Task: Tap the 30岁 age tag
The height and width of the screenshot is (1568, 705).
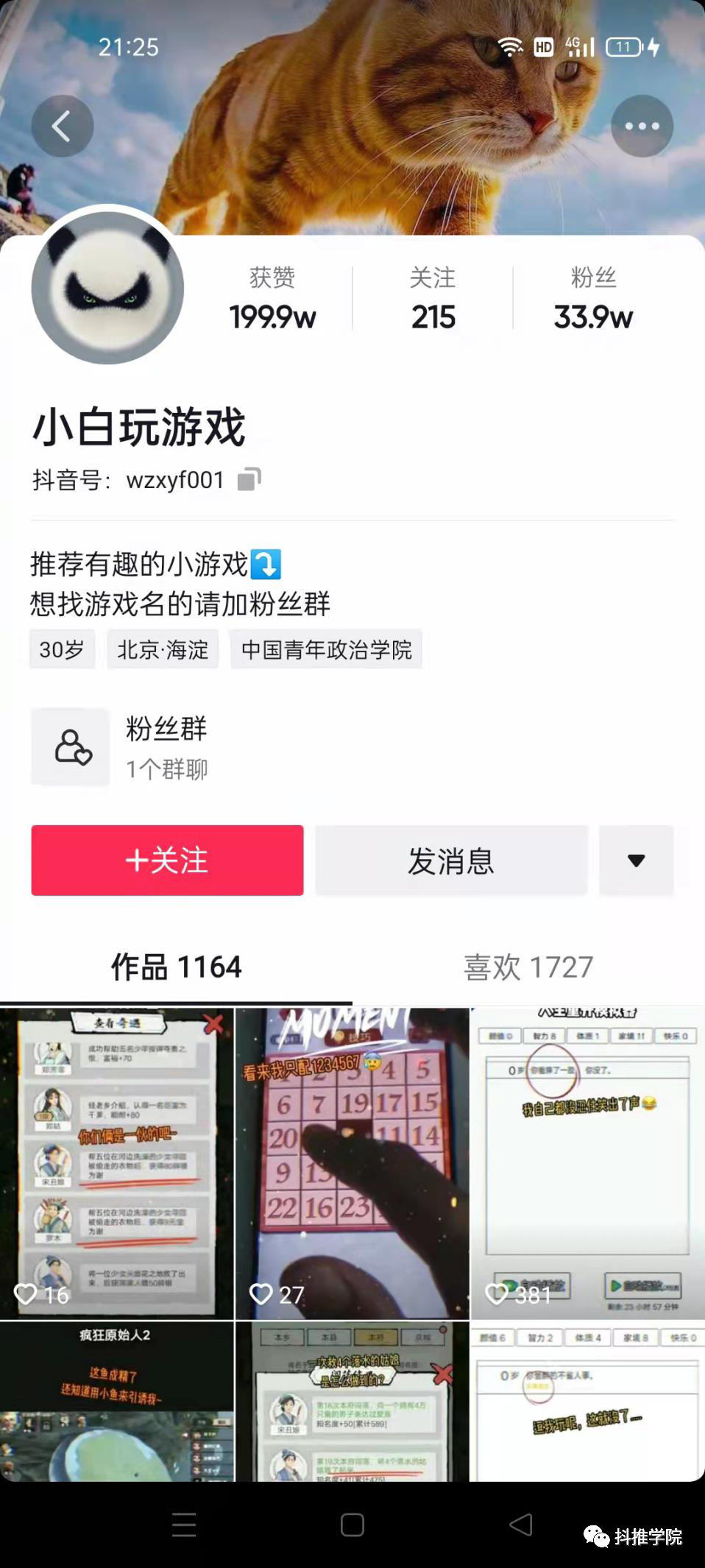Action: coord(62,649)
